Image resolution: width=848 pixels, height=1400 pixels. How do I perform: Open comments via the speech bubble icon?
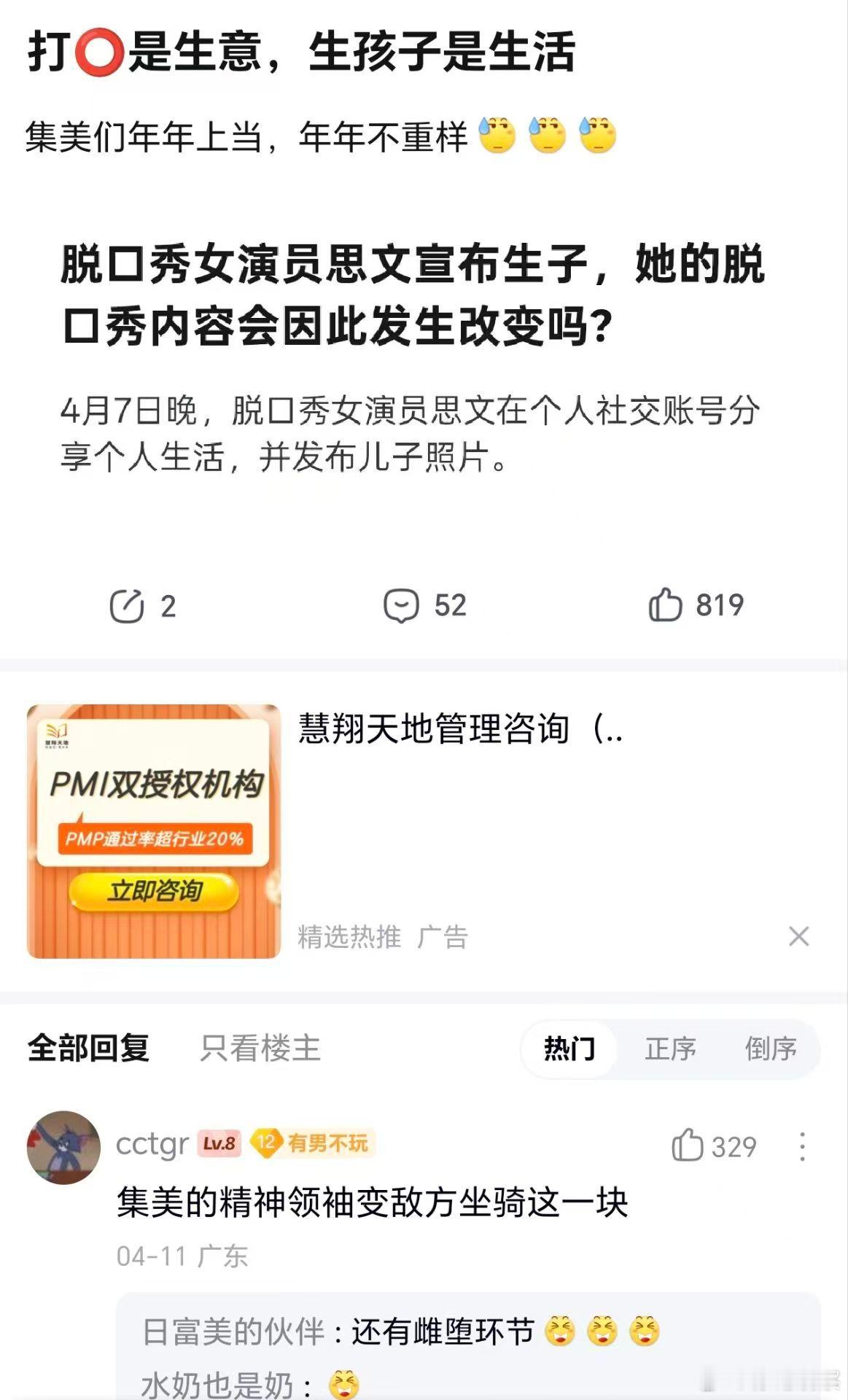point(425,604)
